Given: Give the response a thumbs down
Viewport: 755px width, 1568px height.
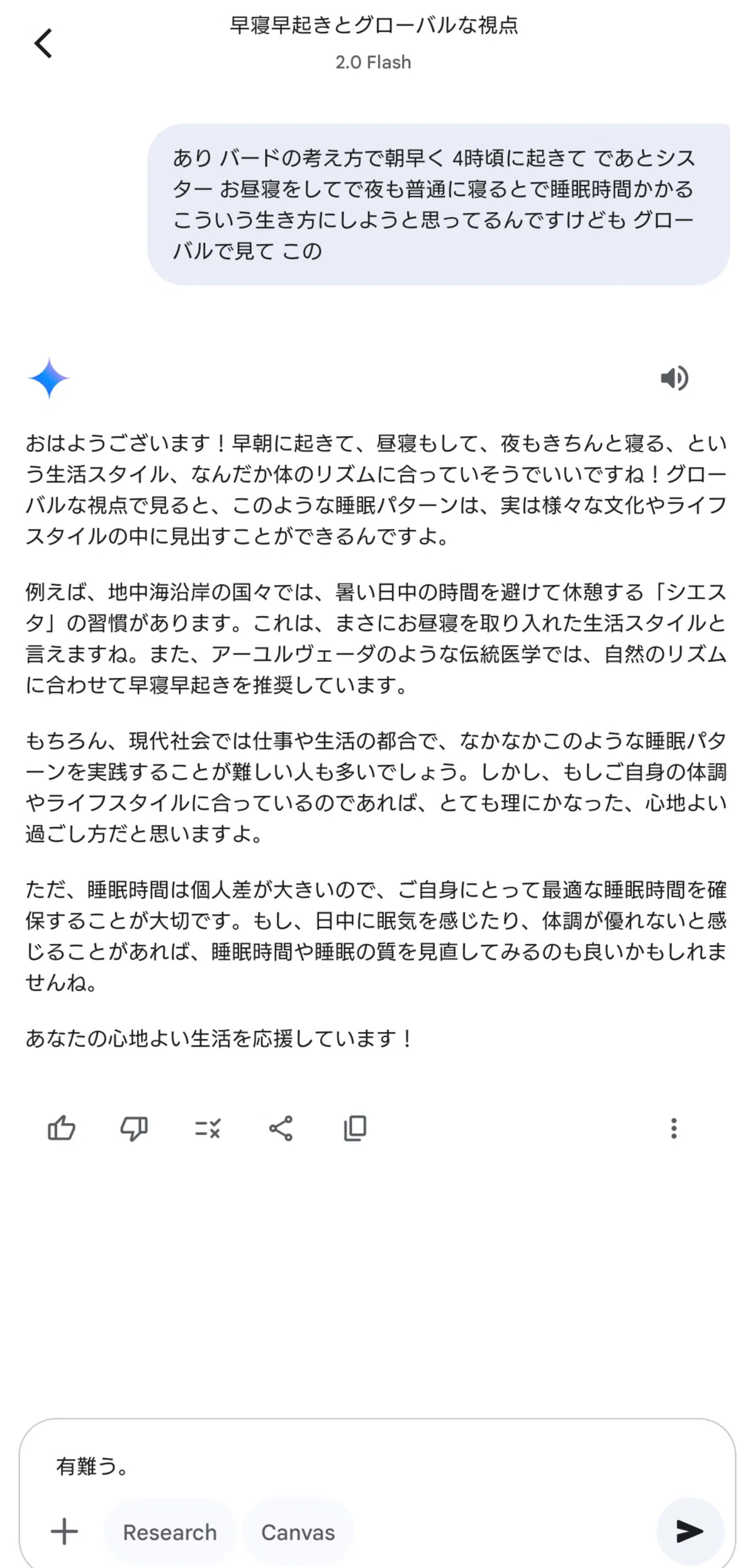Looking at the screenshot, I should pyautogui.click(x=134, y=1129).
